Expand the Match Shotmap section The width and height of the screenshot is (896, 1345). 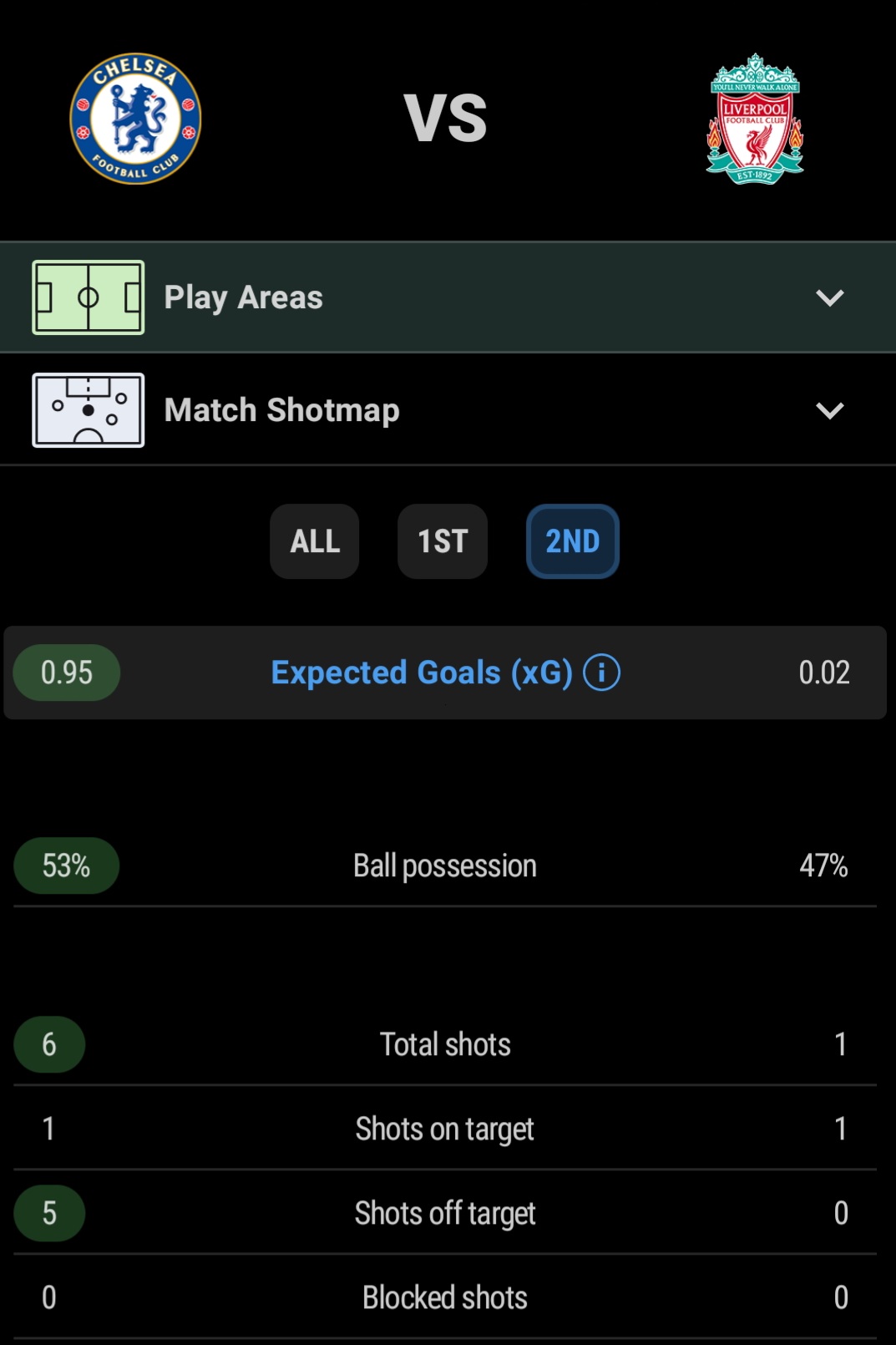point(828,410)
